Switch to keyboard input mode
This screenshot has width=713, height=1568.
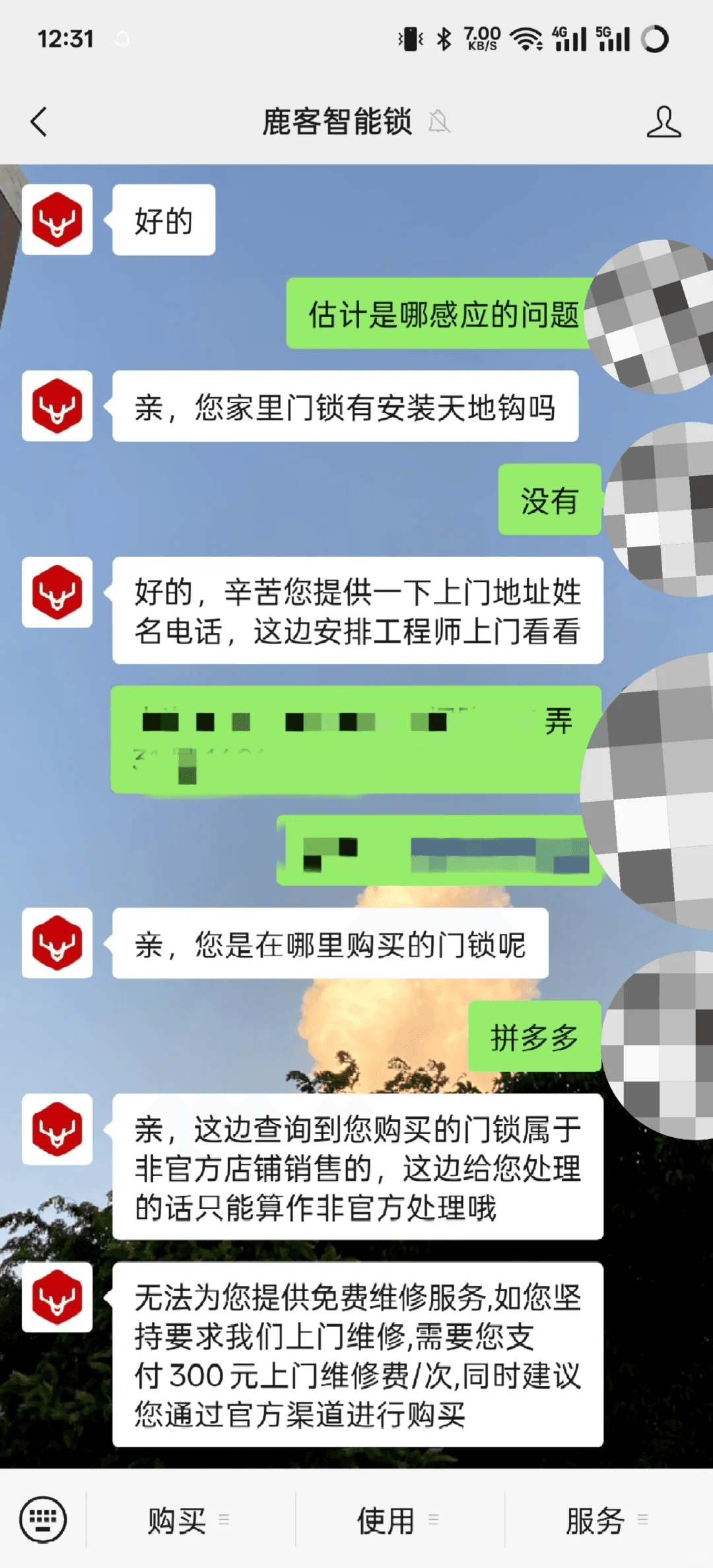tap(43, 1519)
